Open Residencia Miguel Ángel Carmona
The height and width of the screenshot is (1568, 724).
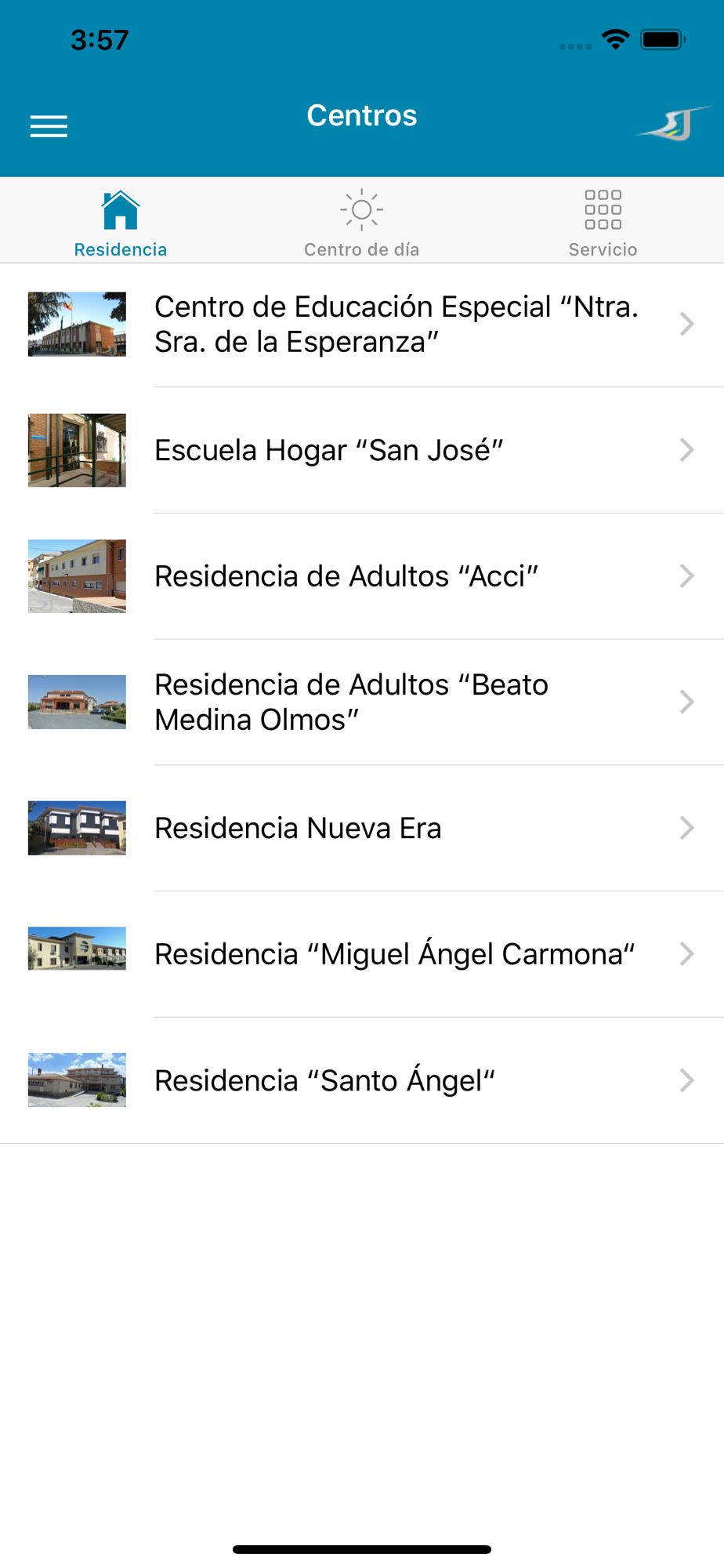click(x=394, y=954)
